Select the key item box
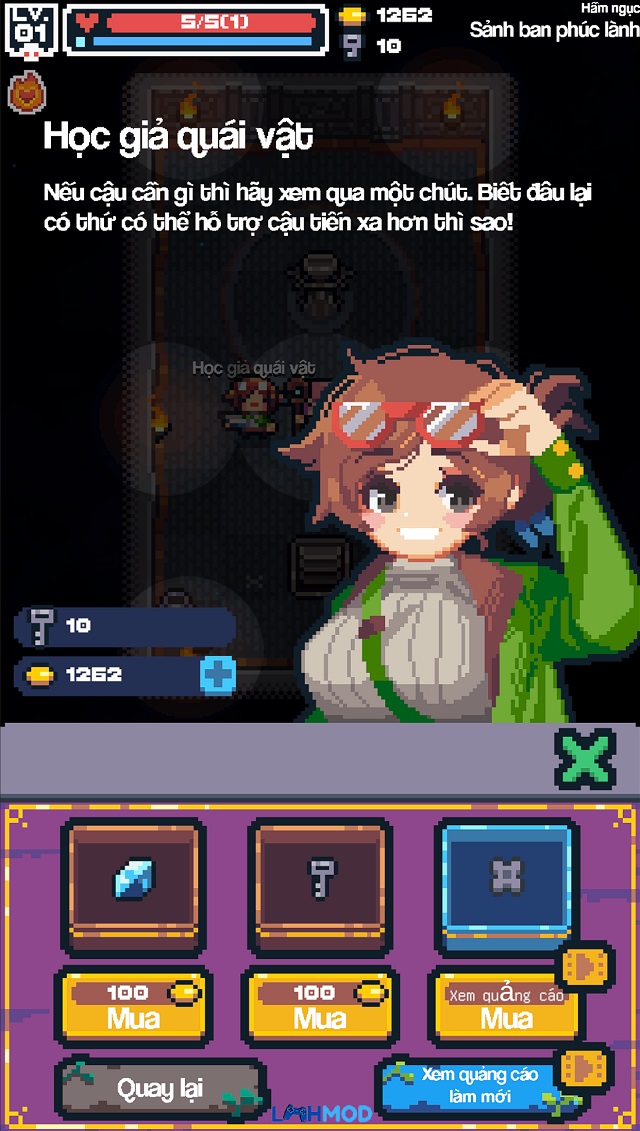640x1131 pixels. pyautogui.click(x=318, y=885)
